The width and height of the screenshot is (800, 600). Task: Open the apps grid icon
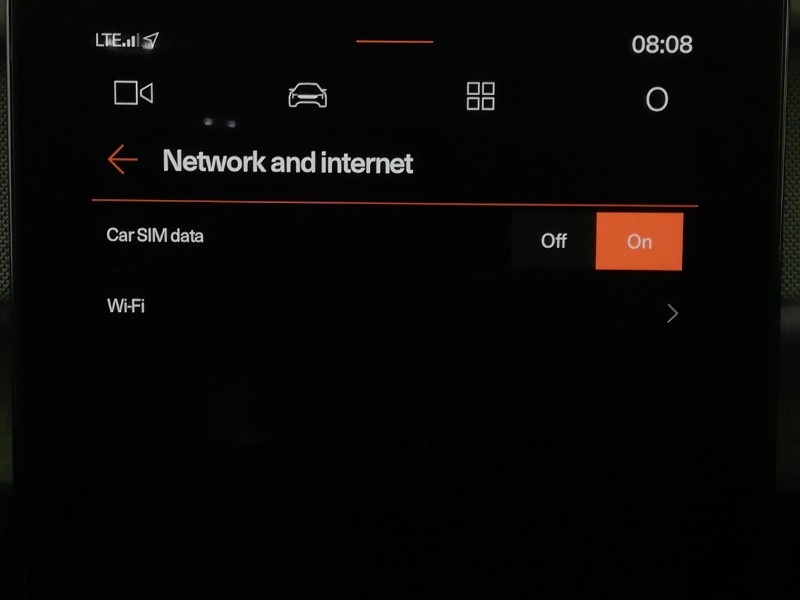pos(481,96)
